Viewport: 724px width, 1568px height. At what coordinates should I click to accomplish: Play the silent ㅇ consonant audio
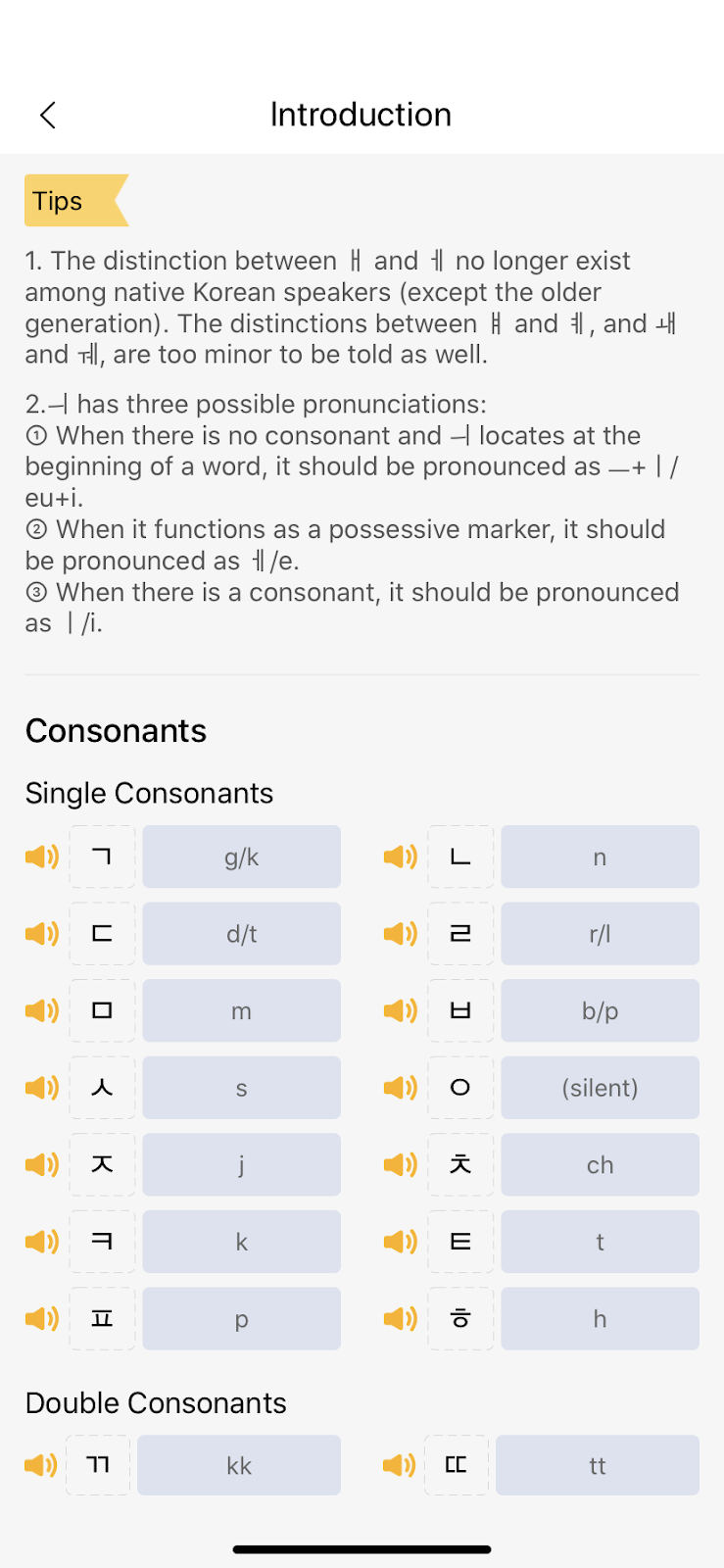tap(401, 1087)
